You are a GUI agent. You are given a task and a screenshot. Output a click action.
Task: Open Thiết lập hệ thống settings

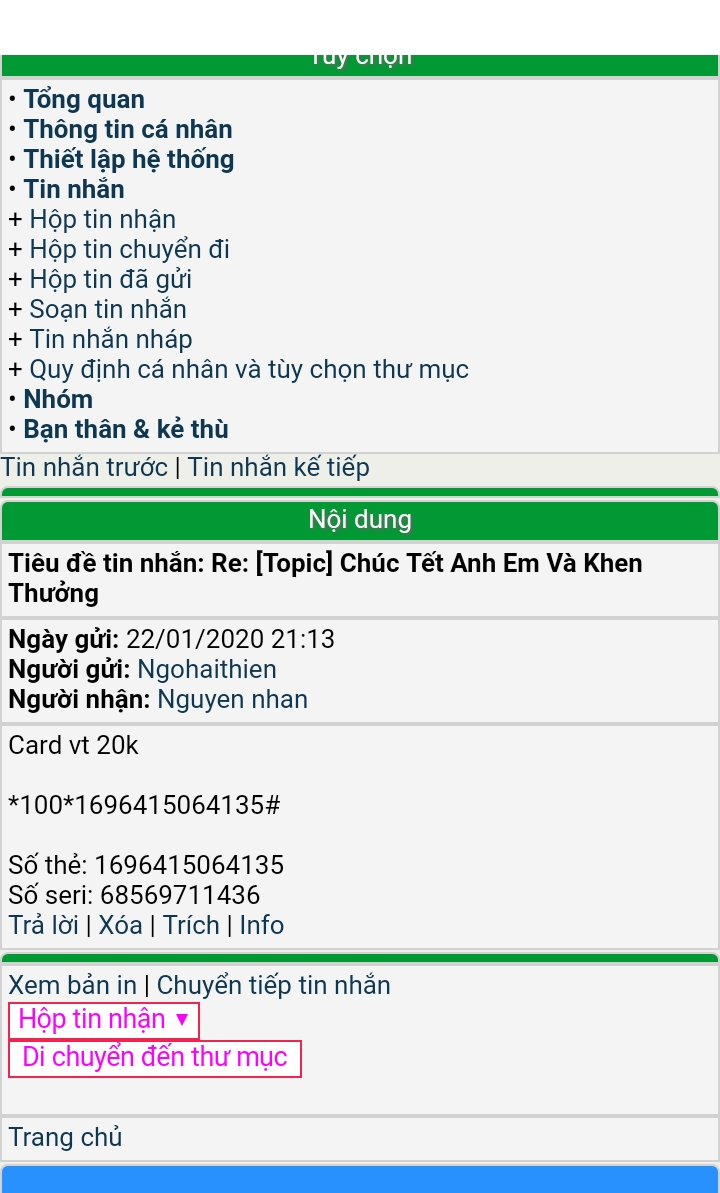(129, 160)
